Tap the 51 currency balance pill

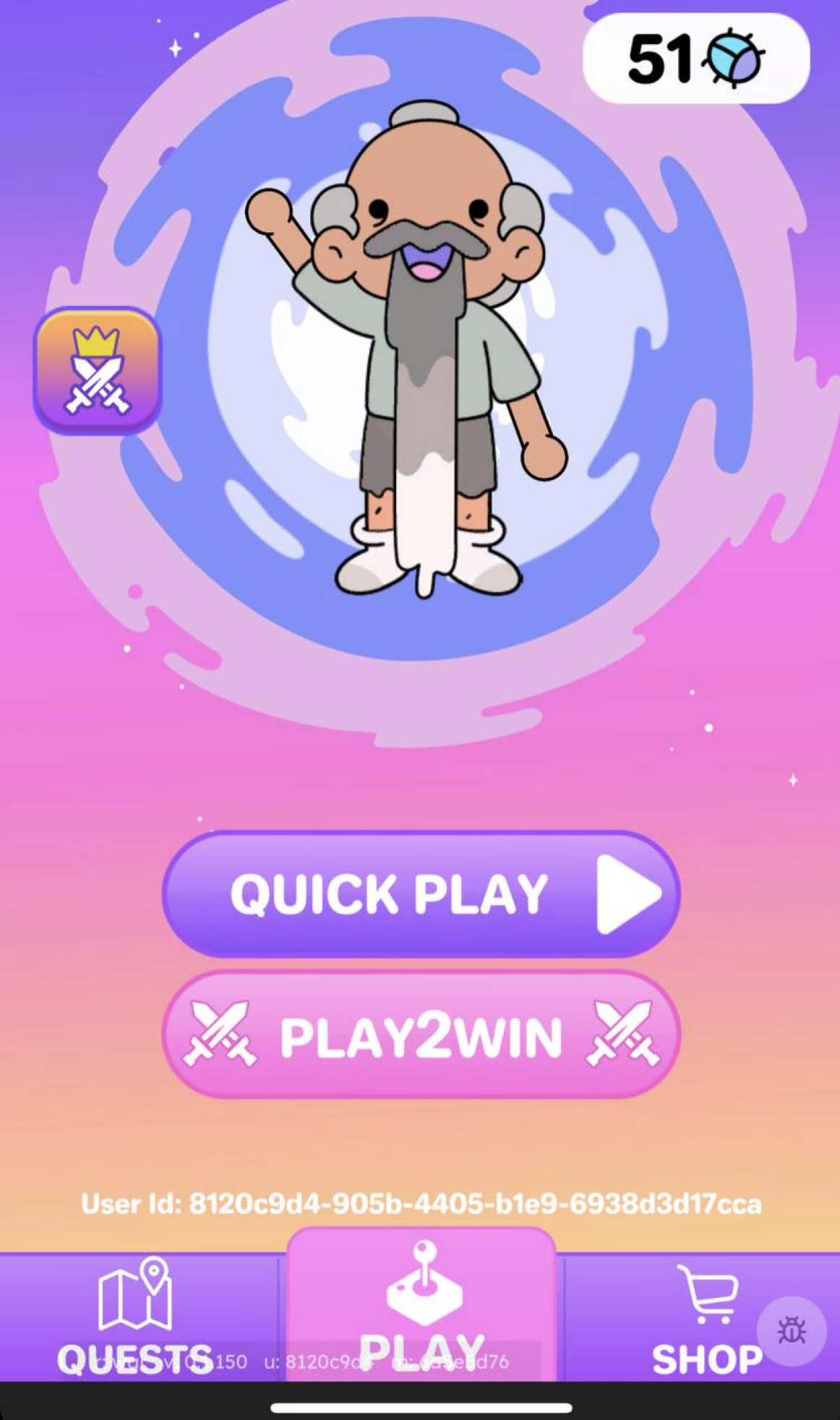tap(695, 59)
